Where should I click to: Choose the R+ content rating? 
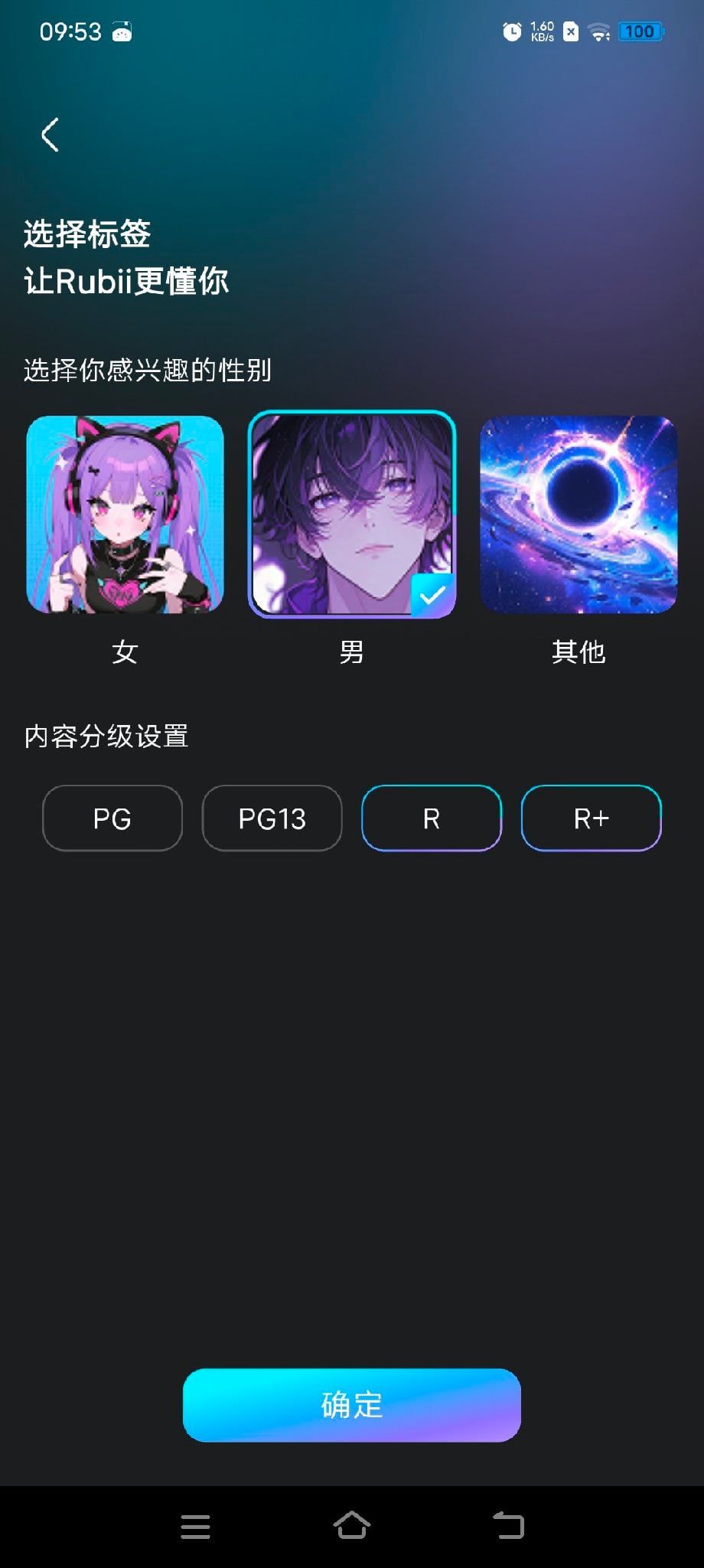pyautogui.click(x=591, y=818)
